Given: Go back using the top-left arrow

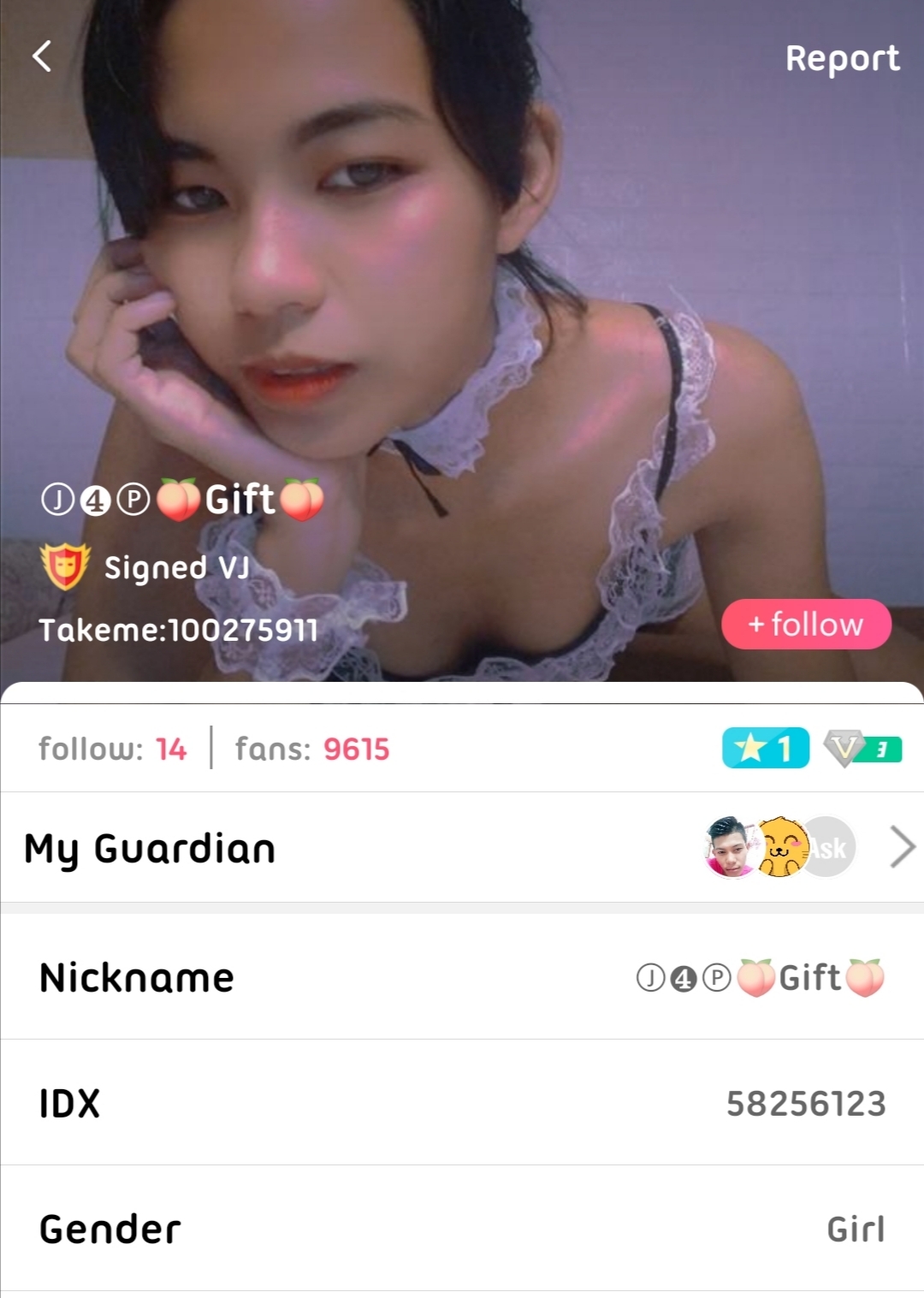Looking at the screenshot, I should click(x=42, y=56).
